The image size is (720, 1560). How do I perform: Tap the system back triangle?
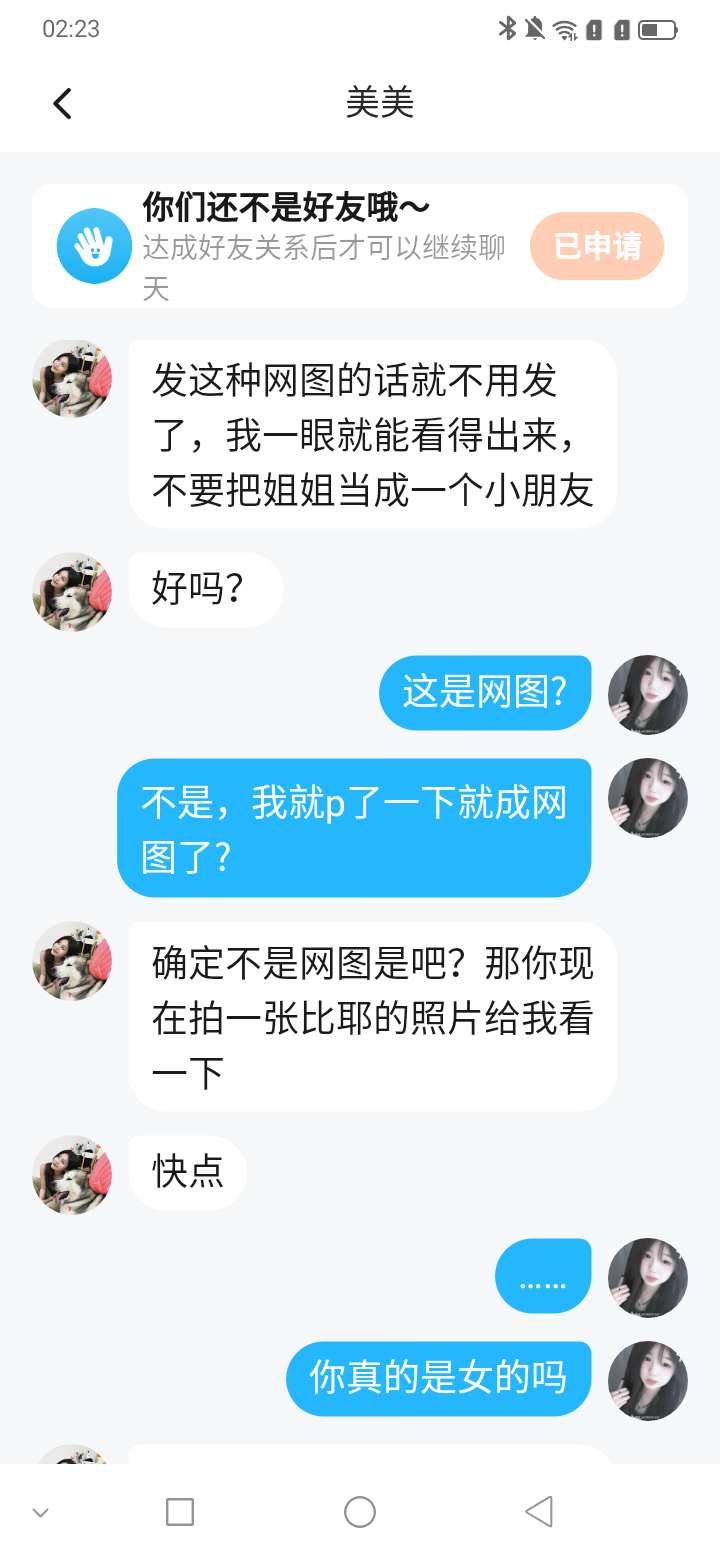(x=539, y=1512)
